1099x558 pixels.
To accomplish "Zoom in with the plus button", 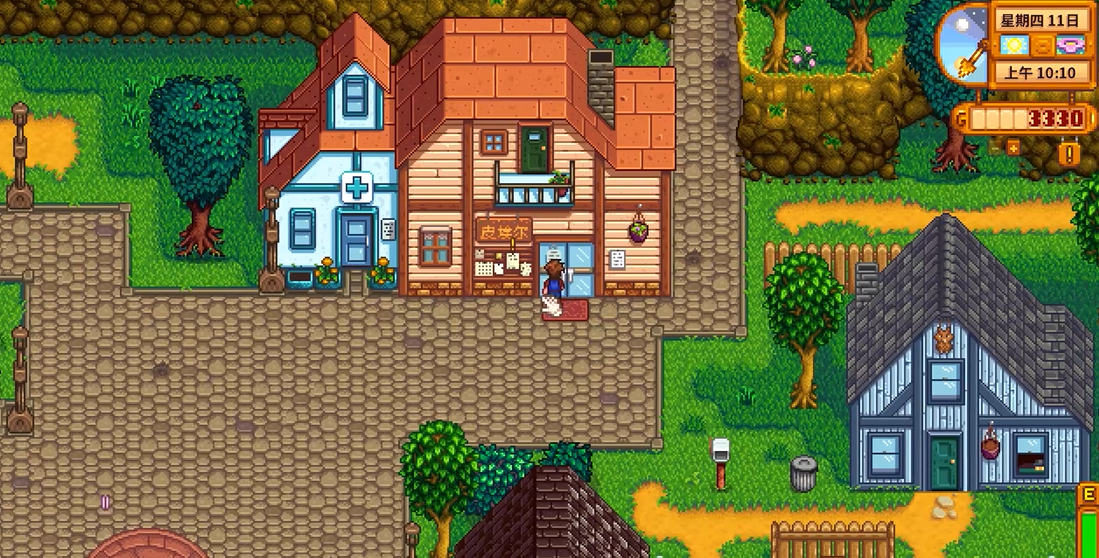I will pos(1013,148).
